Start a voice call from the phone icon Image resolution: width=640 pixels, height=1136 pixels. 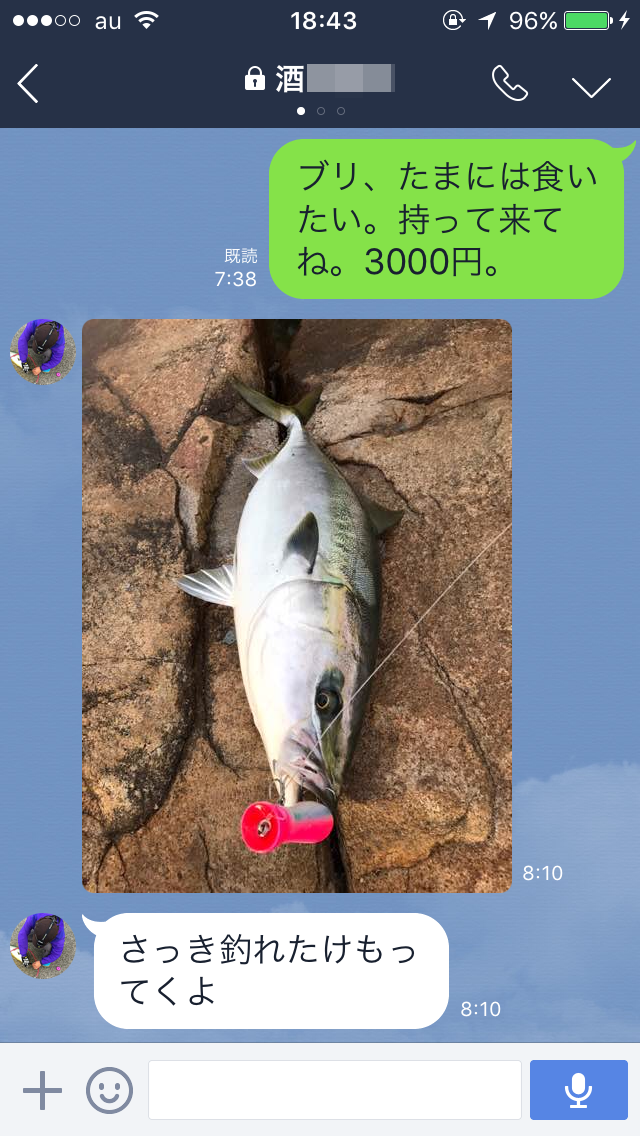tap(510, 83)
